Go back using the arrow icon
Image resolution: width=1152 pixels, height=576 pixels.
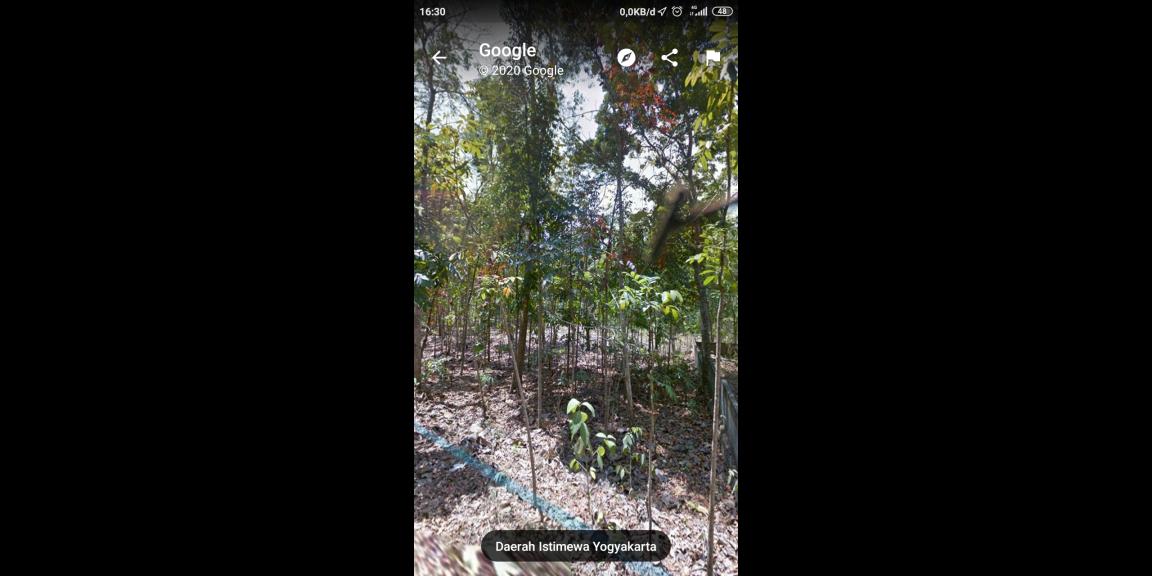pos(438,58)
